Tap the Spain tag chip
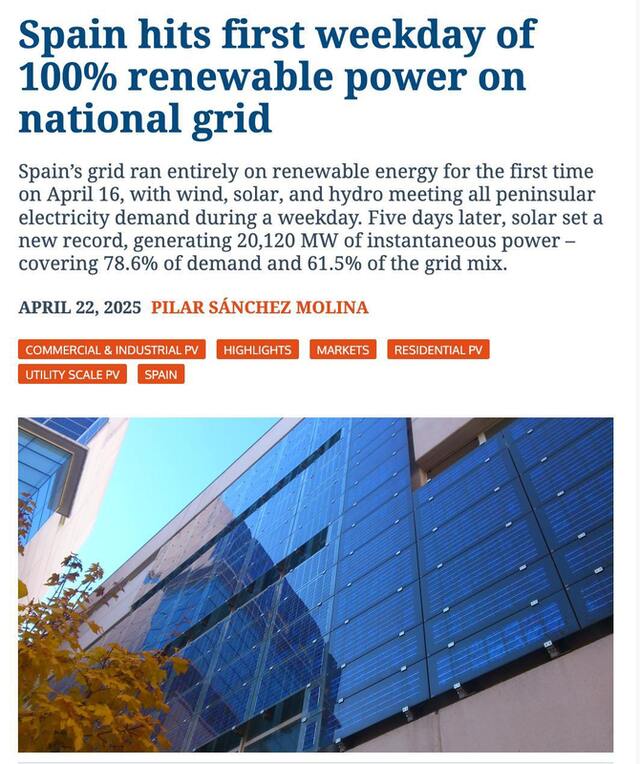Image resolution: width=640 pixels, height=764 pixels. [x=161, y=374]
